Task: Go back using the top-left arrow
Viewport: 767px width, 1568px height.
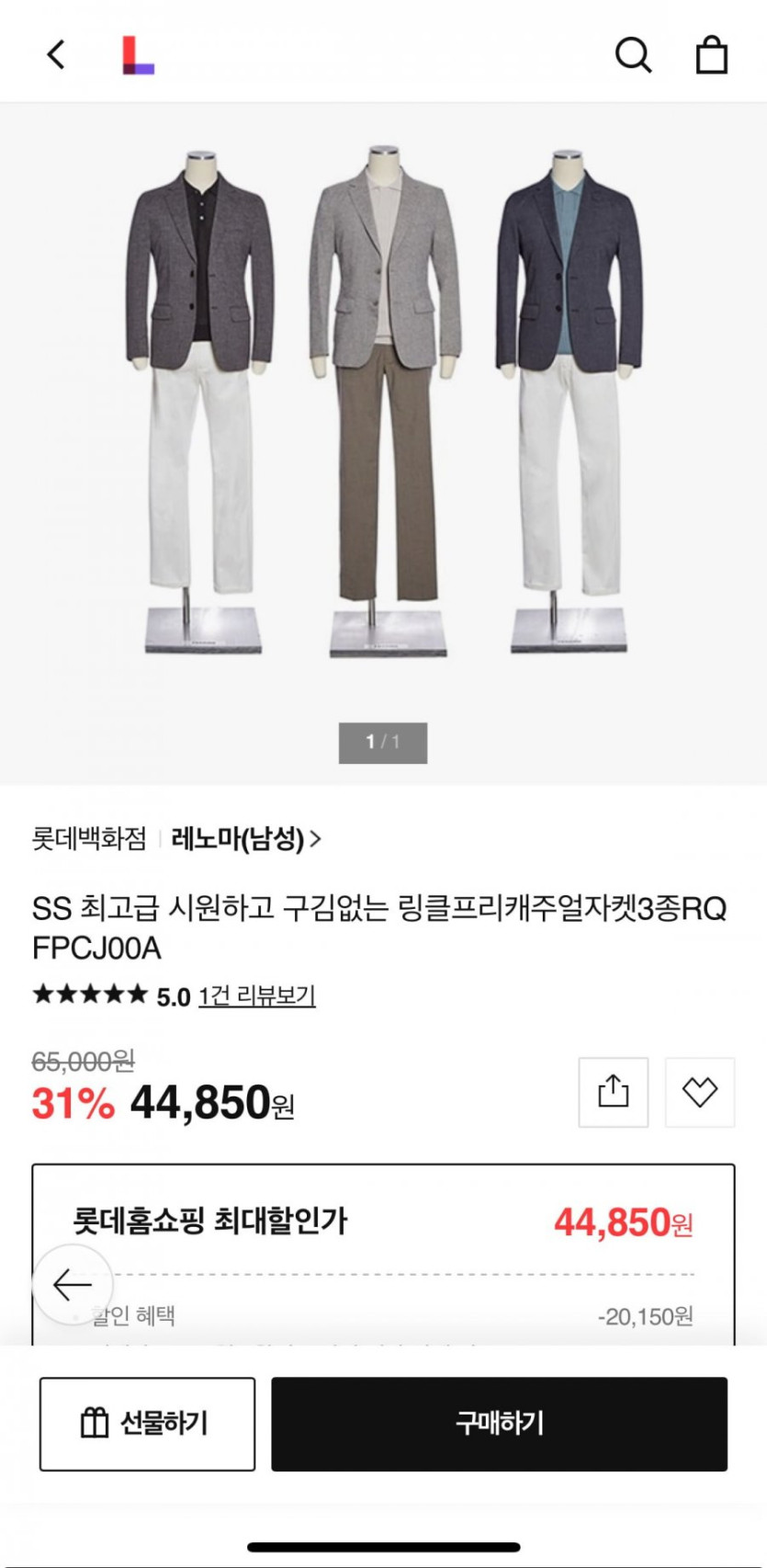Action: [57, 55]
